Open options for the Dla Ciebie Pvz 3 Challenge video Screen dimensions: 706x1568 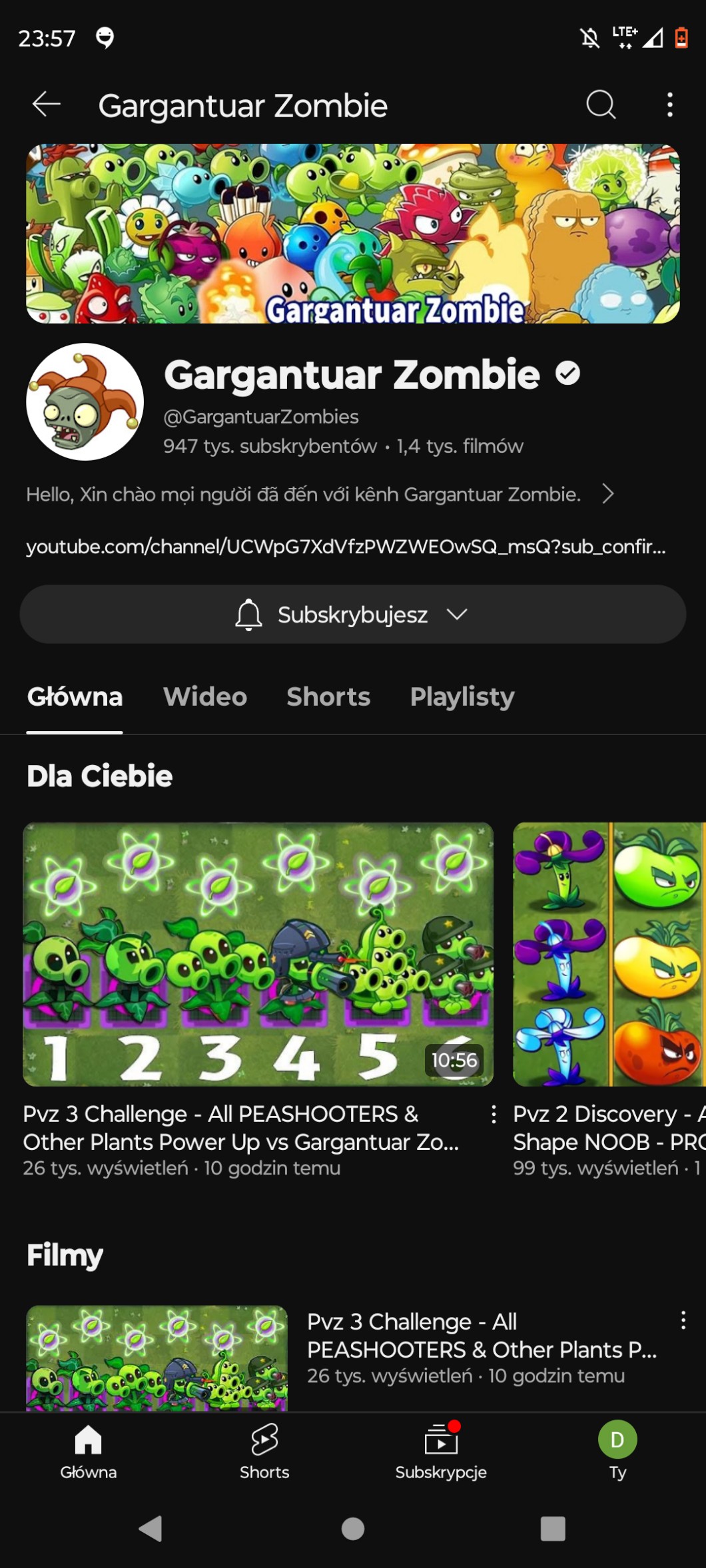[x=494, y=1114]
